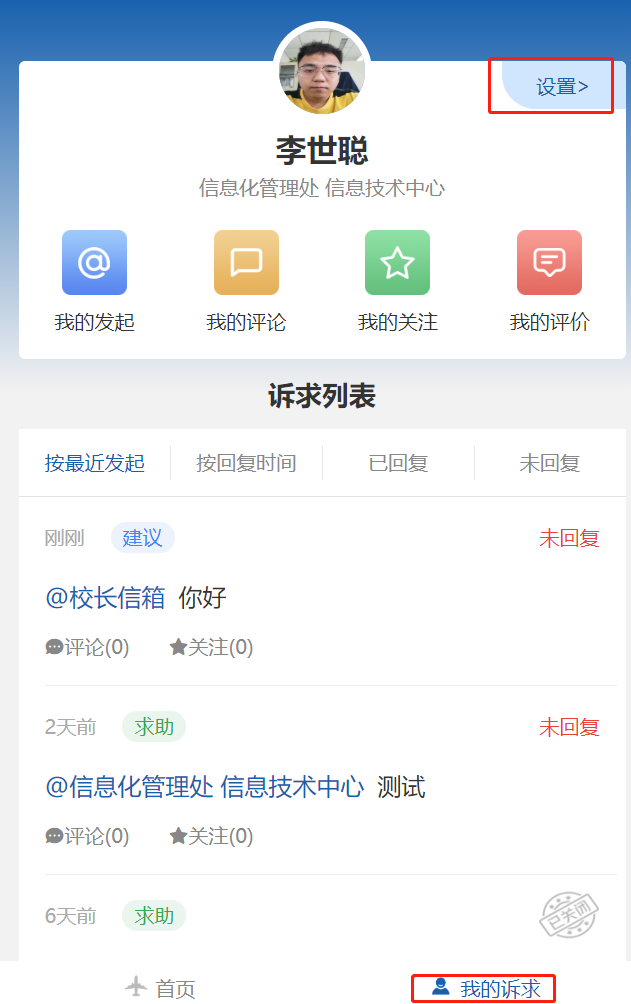
Task: Open 设置 settings page
Action: click(561, 87)
